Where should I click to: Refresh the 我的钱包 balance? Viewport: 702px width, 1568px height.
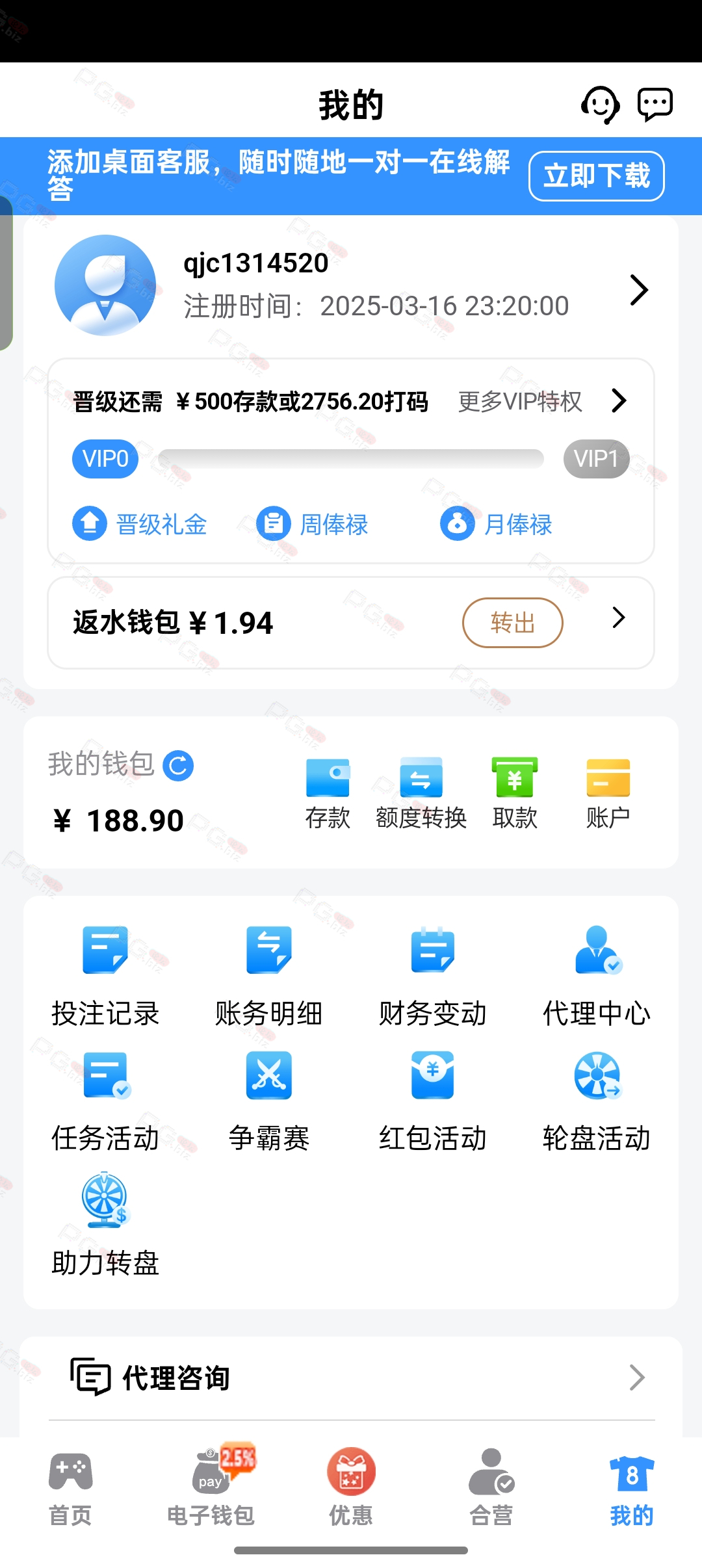(x=178, y=765)
